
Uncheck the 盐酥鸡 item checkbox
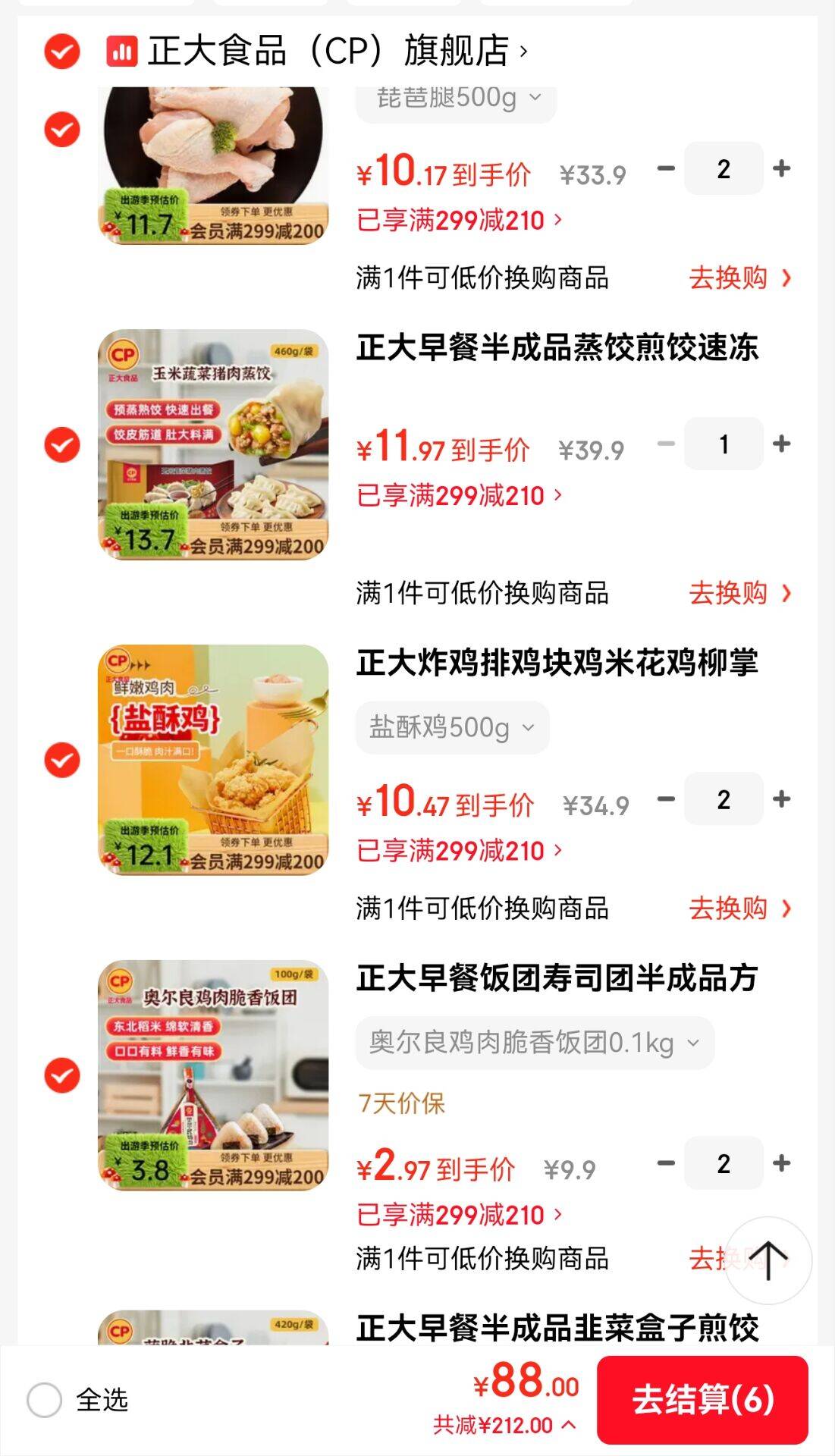click(x=62, y=760)
